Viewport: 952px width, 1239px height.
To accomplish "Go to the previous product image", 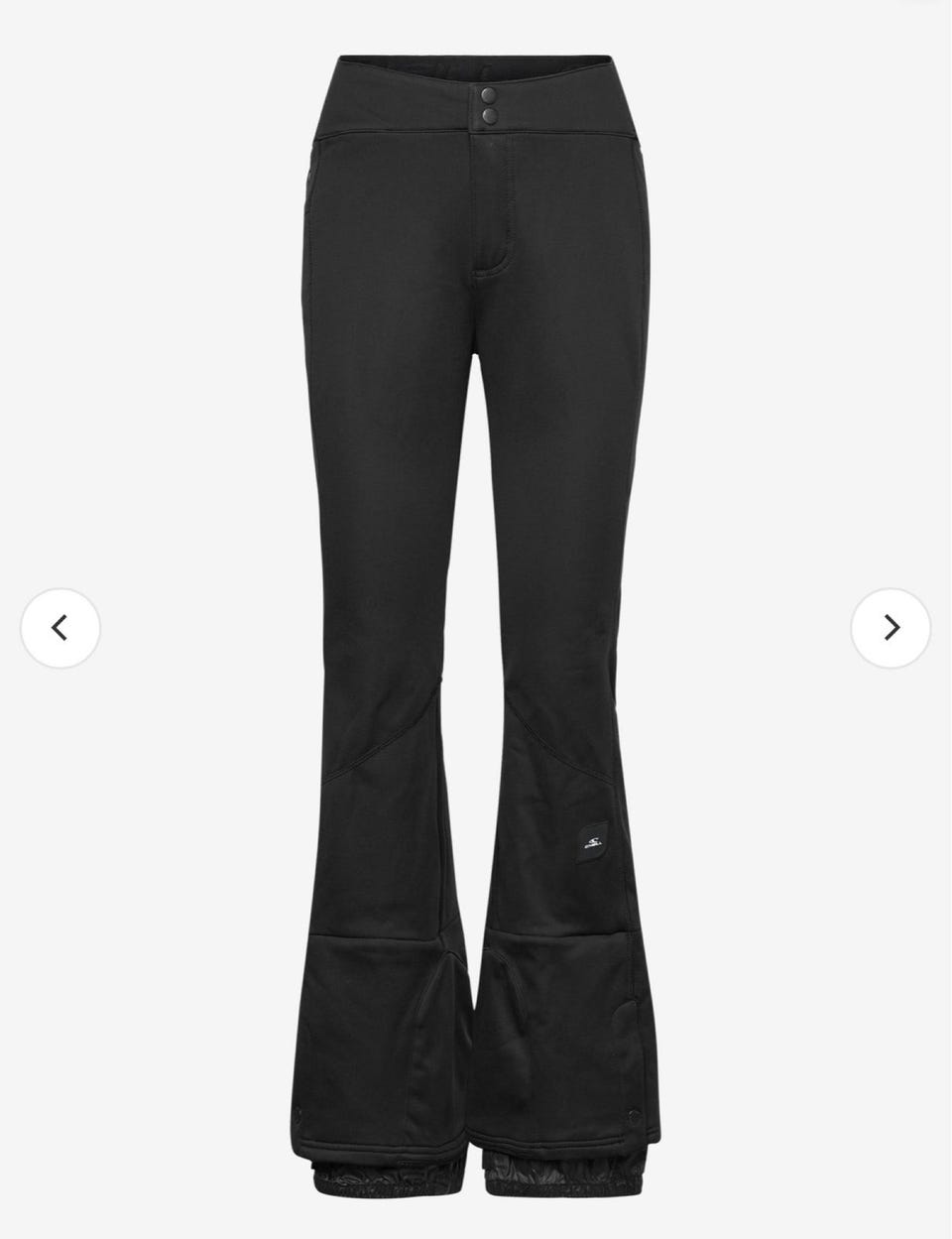I will pyautogui.click(x=60, y=628).
